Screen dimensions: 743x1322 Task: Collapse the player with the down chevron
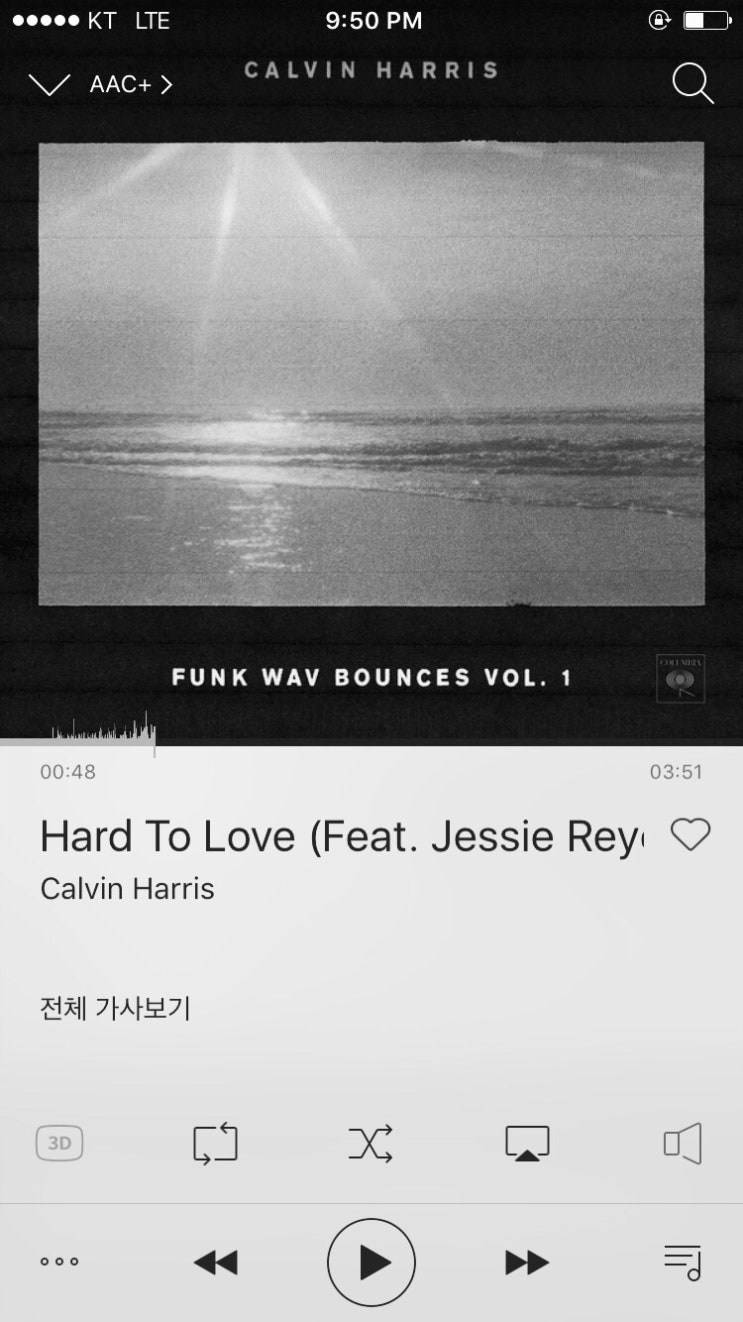[x=49, y=85]
